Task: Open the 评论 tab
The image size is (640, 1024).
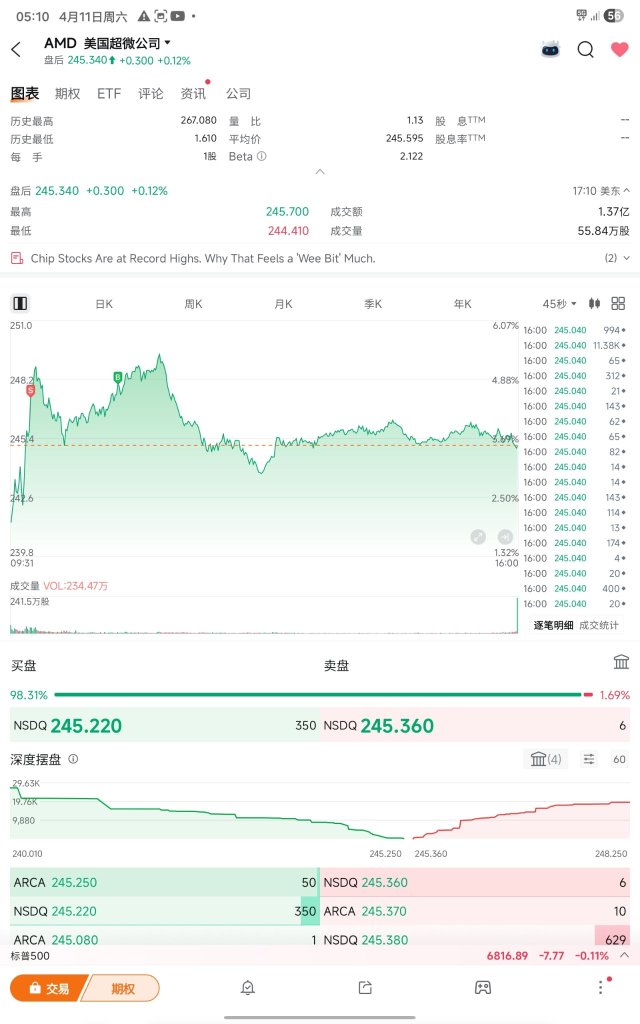Action: pyautogui.click(x=151, y=93)
